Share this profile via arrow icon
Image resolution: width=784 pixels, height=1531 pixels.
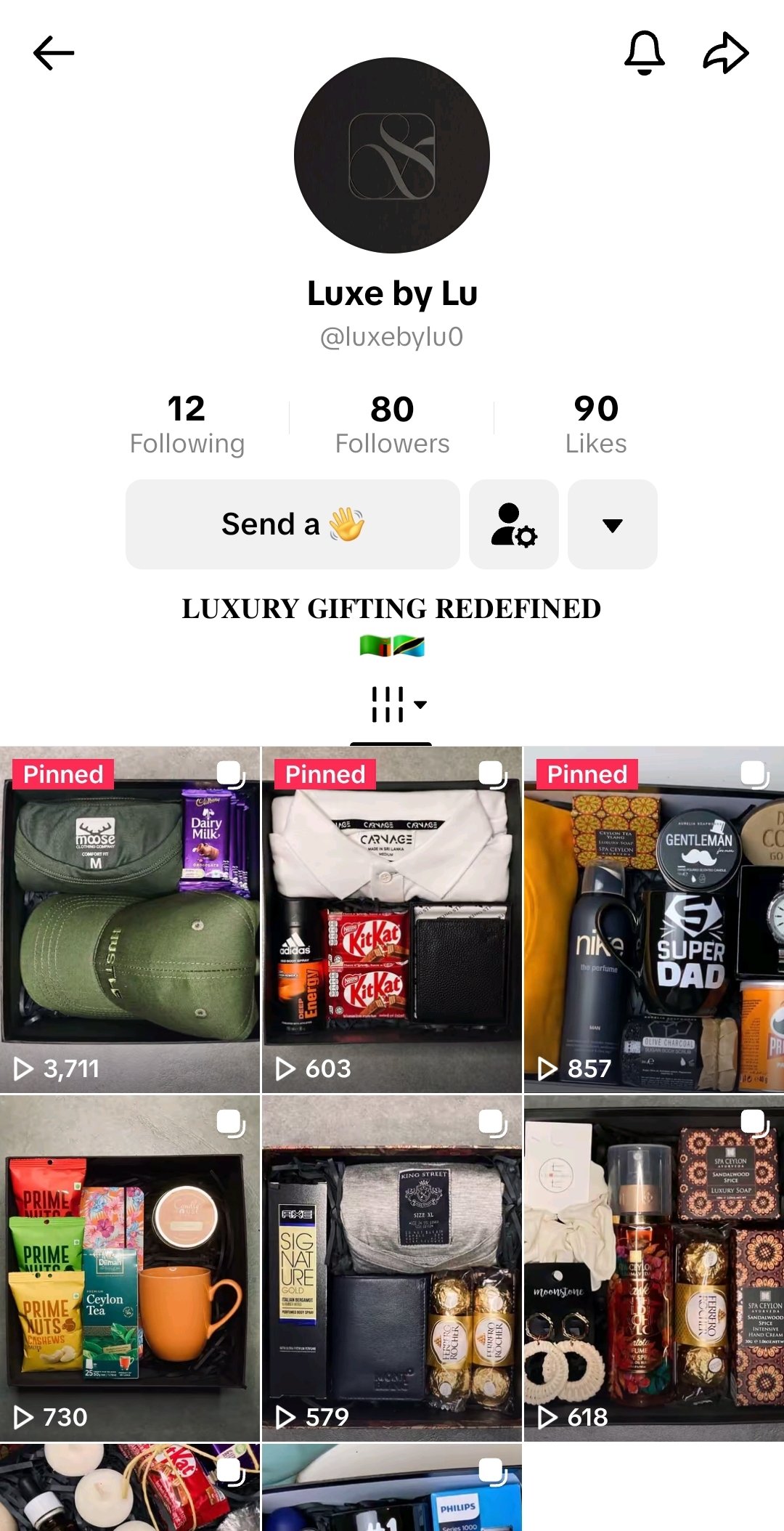(x=726, y=53)
